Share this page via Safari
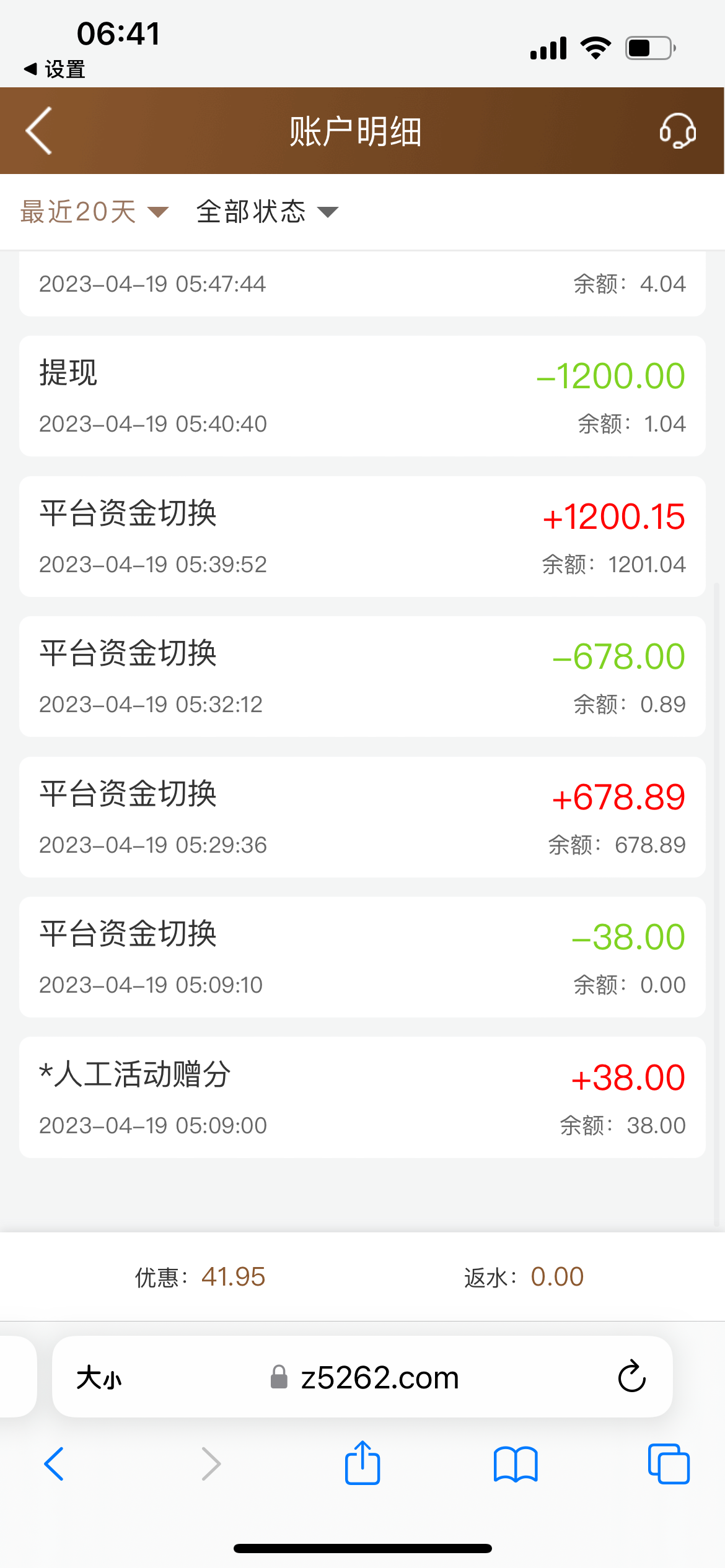 (x=362, y=1463)
